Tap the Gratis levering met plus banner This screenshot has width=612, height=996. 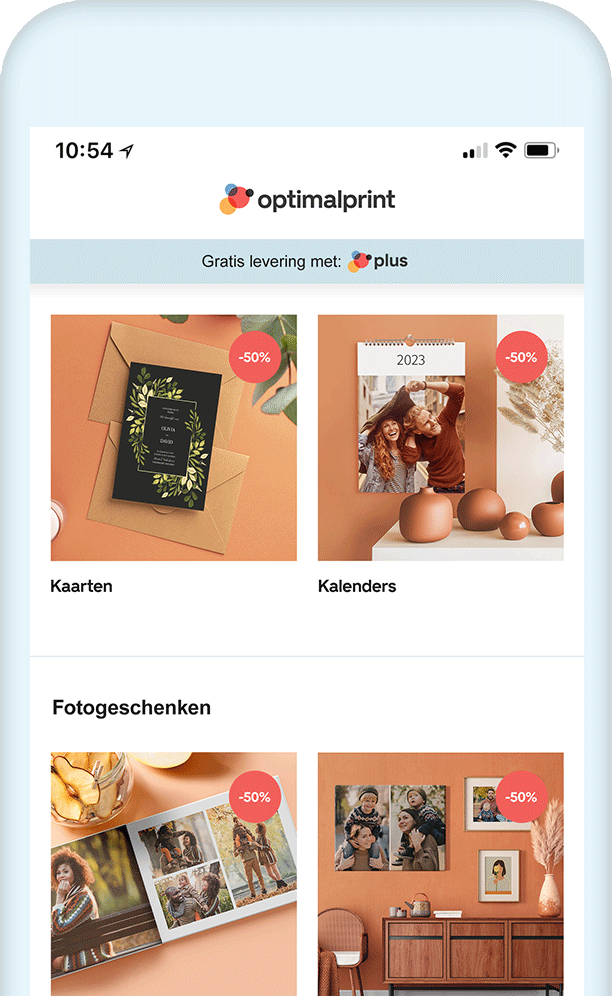click(x=306, y=262)
